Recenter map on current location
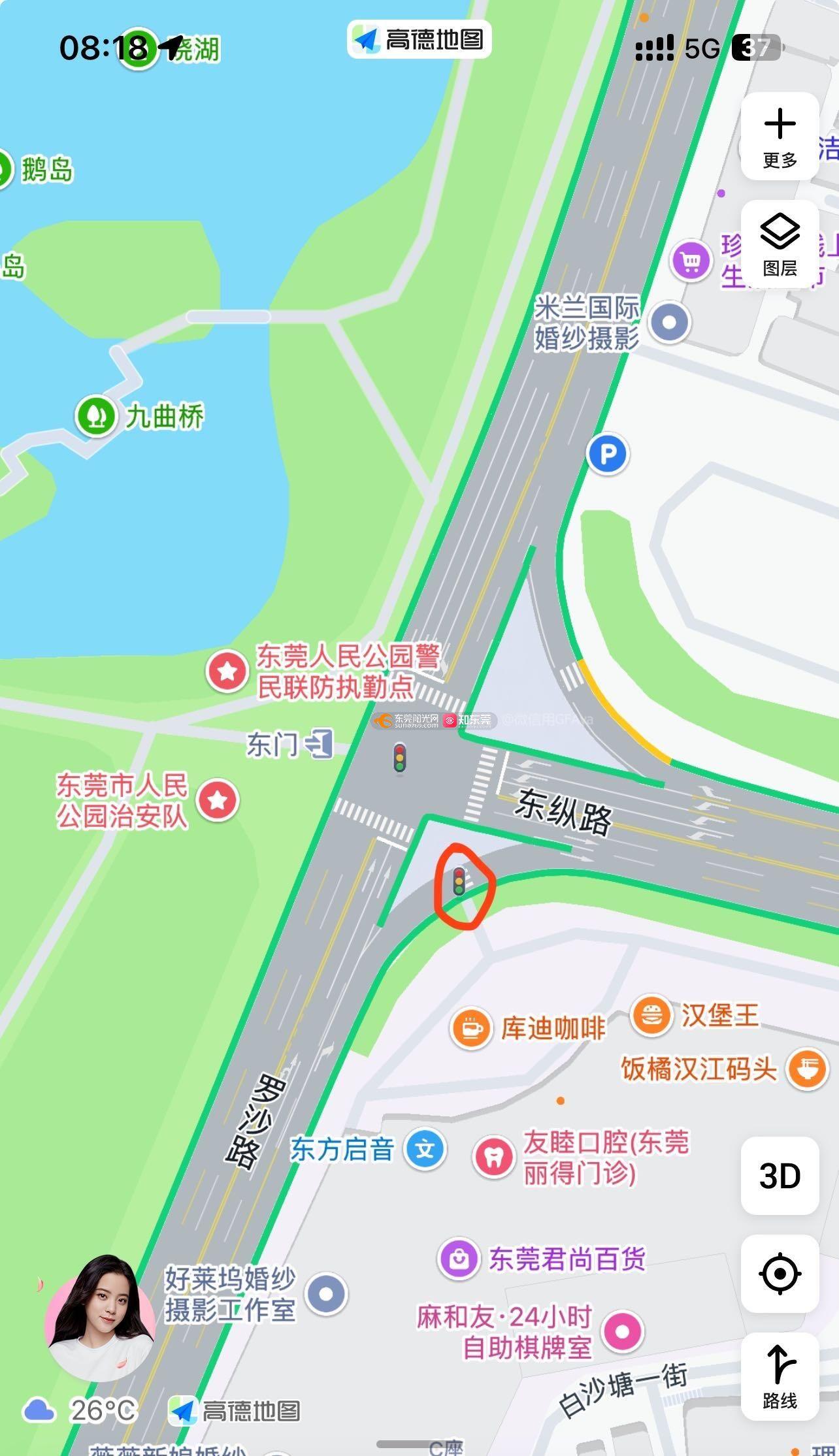The image size is (839, 1456). [780, 1274]
